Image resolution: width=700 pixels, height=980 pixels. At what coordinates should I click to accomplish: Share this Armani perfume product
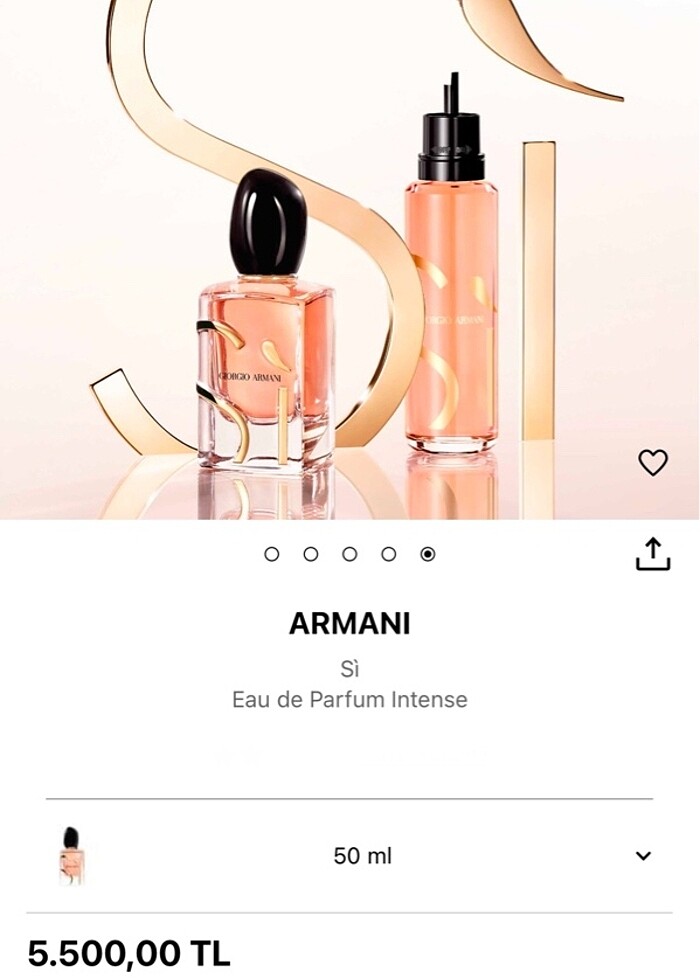click(653, 554)
